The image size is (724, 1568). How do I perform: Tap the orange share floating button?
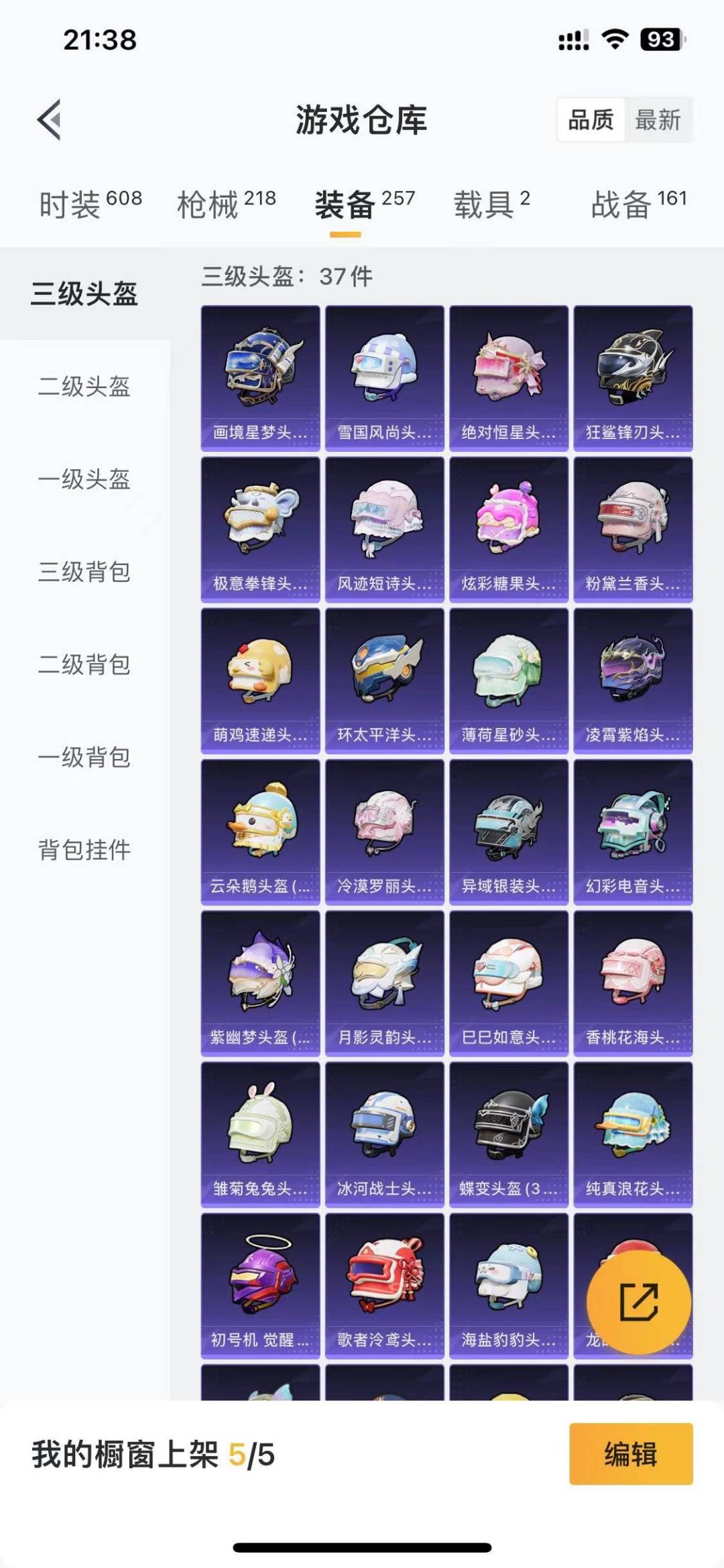[x=640, y=1301]
